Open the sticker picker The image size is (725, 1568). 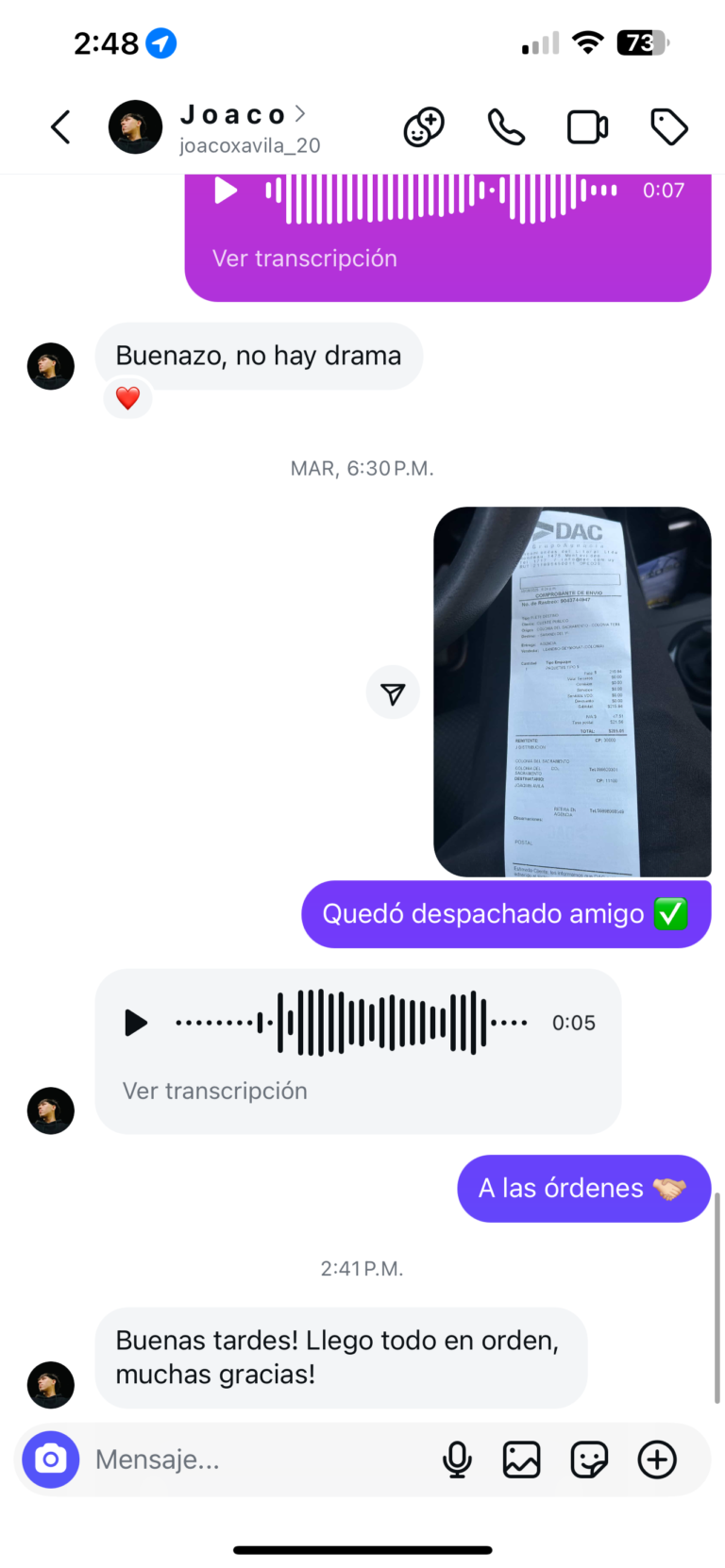pos(589,1460)
